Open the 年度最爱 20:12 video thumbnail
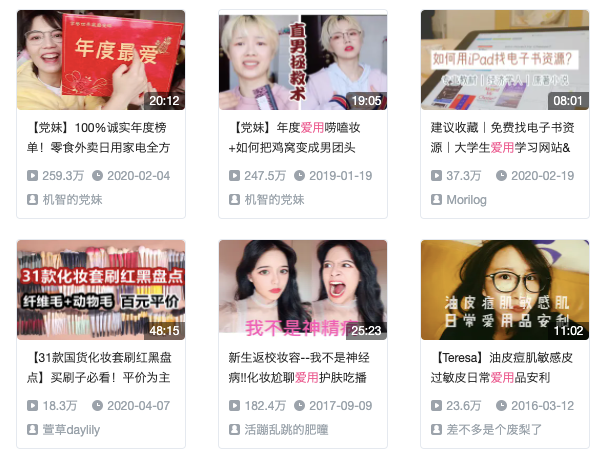Image resolution: width=602 pixels, height=455 pixels. tap(100, 60)
